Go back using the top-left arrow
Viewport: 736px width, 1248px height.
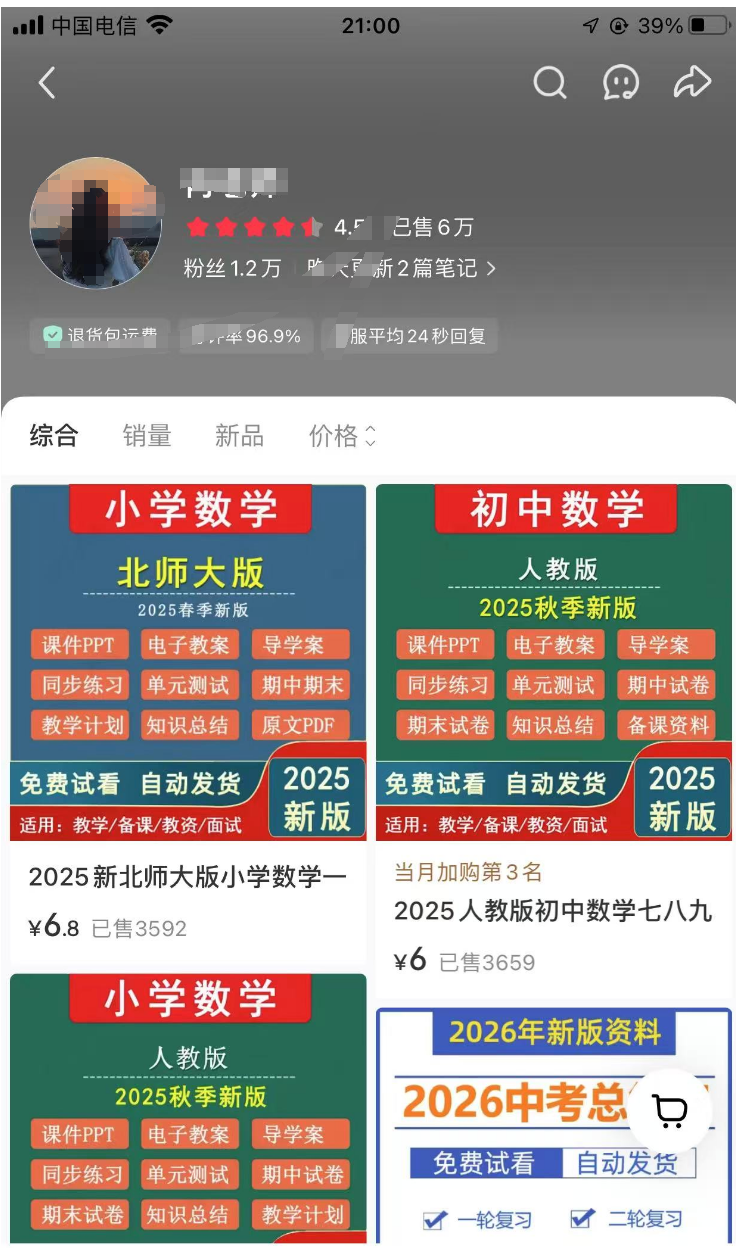click(x=47, y=83)
